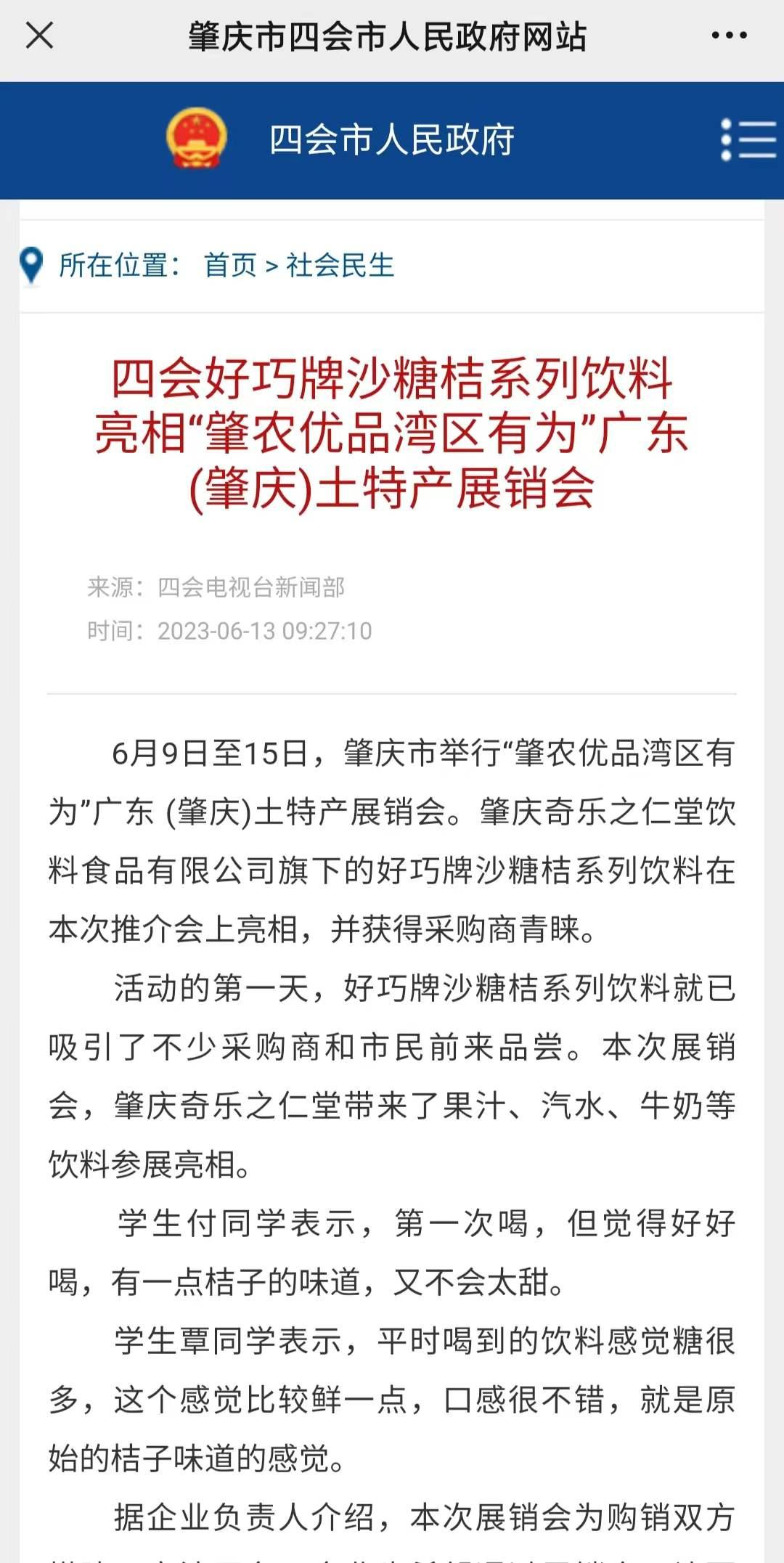784x1563 pixels.
Task: Open the three-dot more options menu
Action: coord(729,35)
